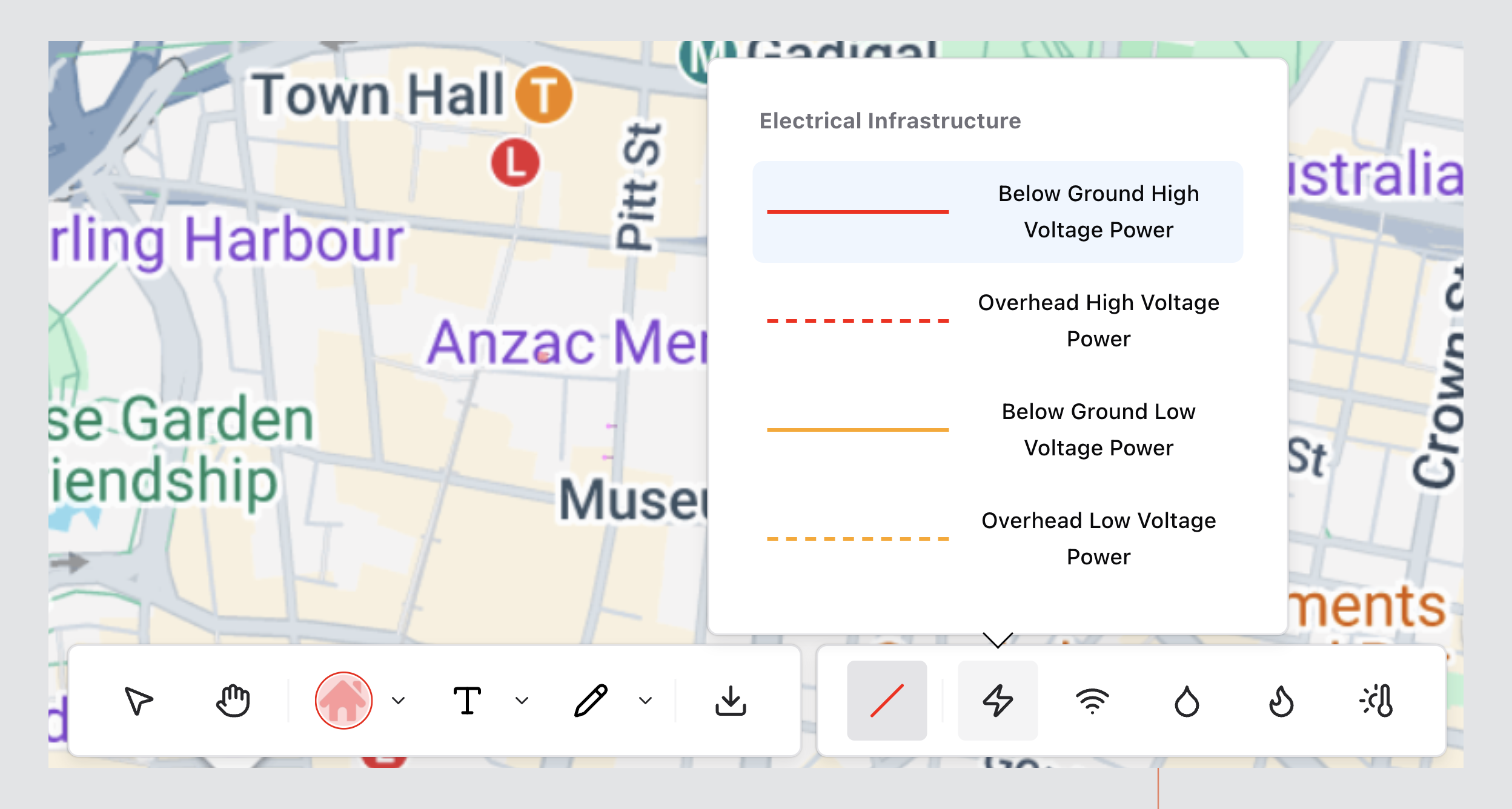
Task: Tap the red line style swatch
Action: point(887,701)
